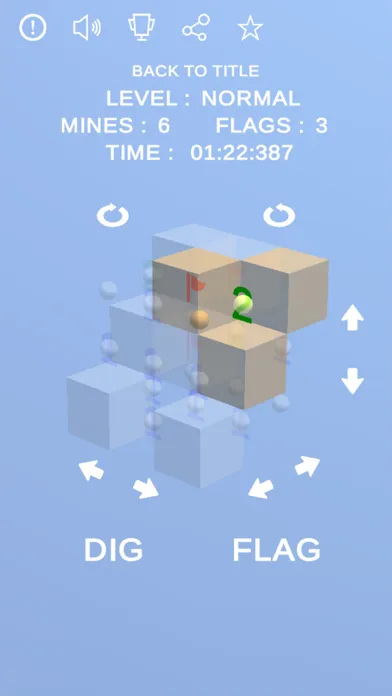Open the info exclamation icon
The image size is (392, 696).
32,28
